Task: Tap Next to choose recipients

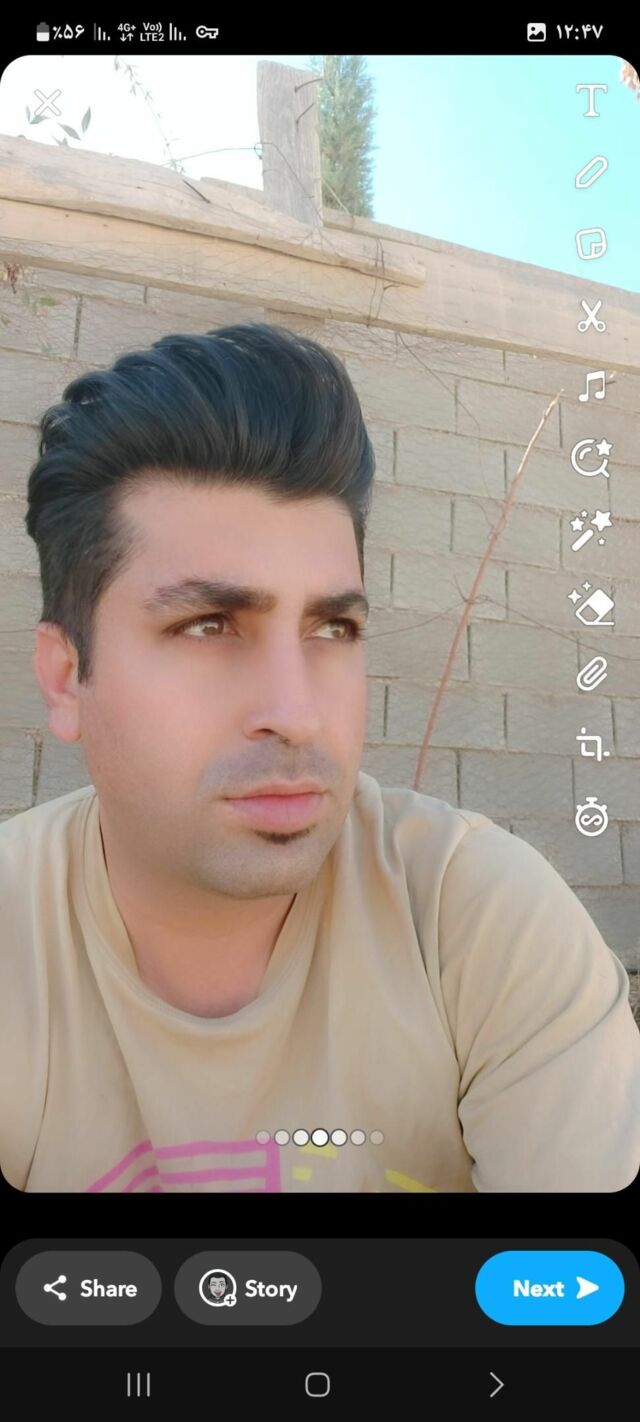Action: [550, 1288]
